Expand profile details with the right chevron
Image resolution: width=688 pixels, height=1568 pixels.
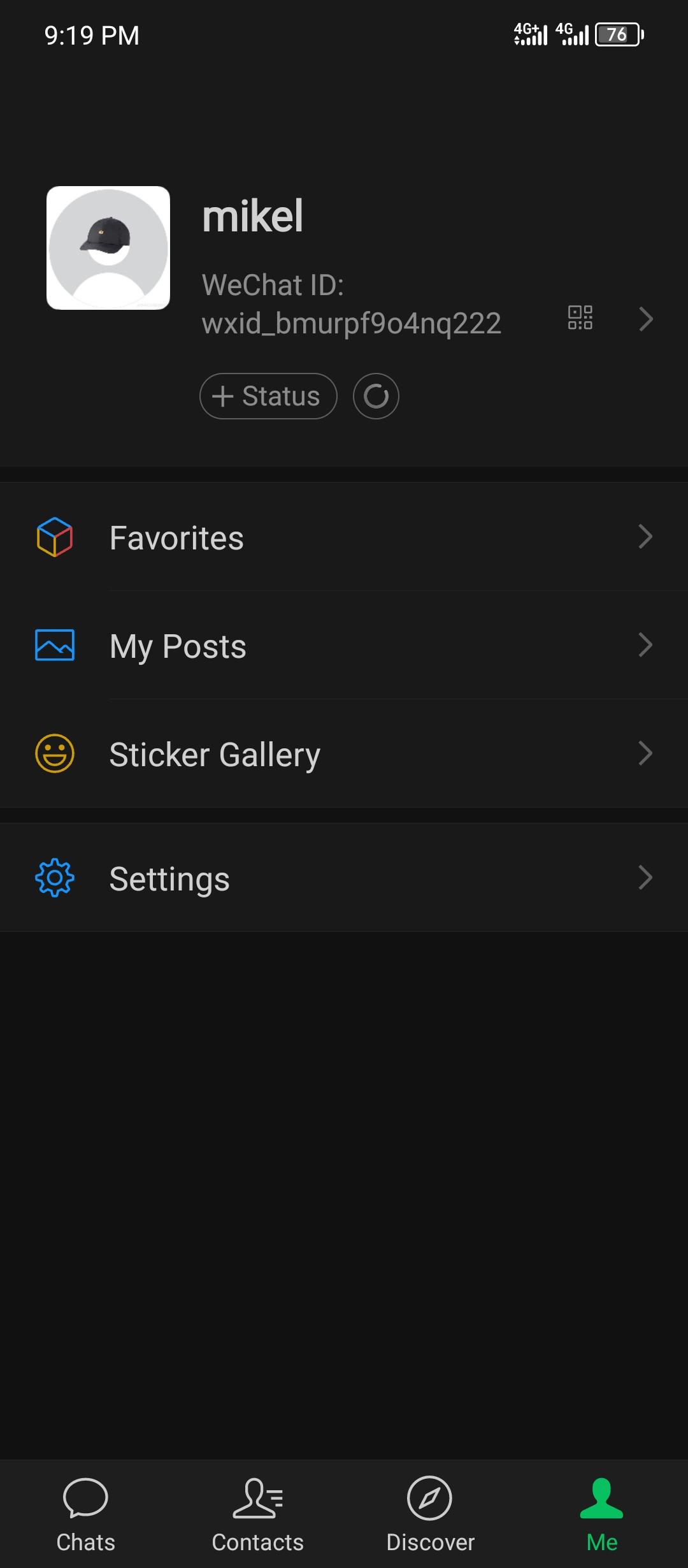coord(647,319)
